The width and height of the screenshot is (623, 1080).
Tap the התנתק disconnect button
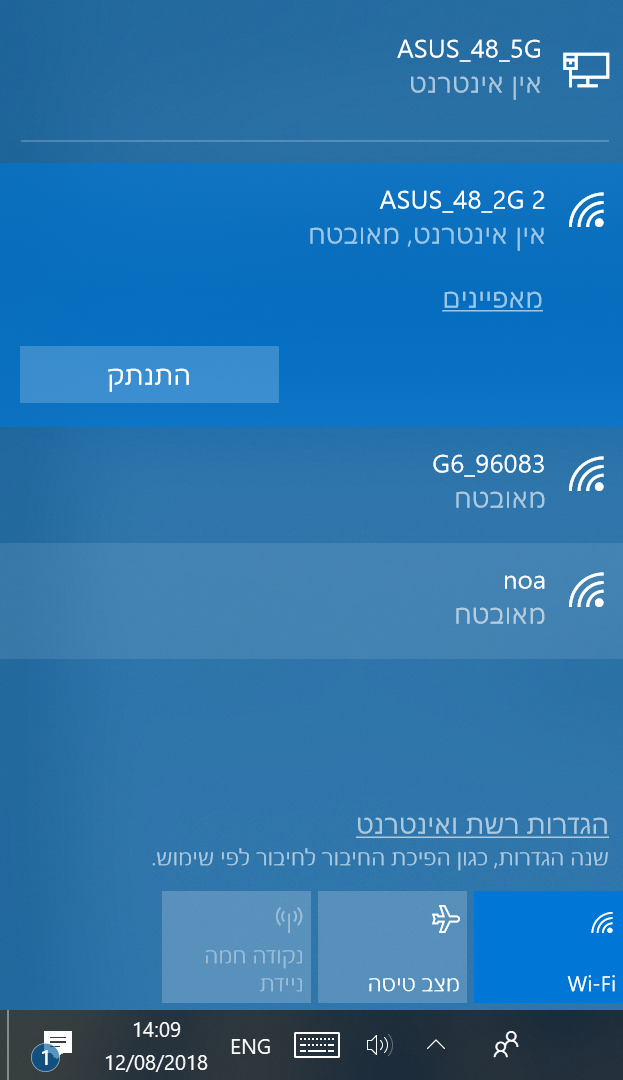pyautogui.click(x=149, y=375)
